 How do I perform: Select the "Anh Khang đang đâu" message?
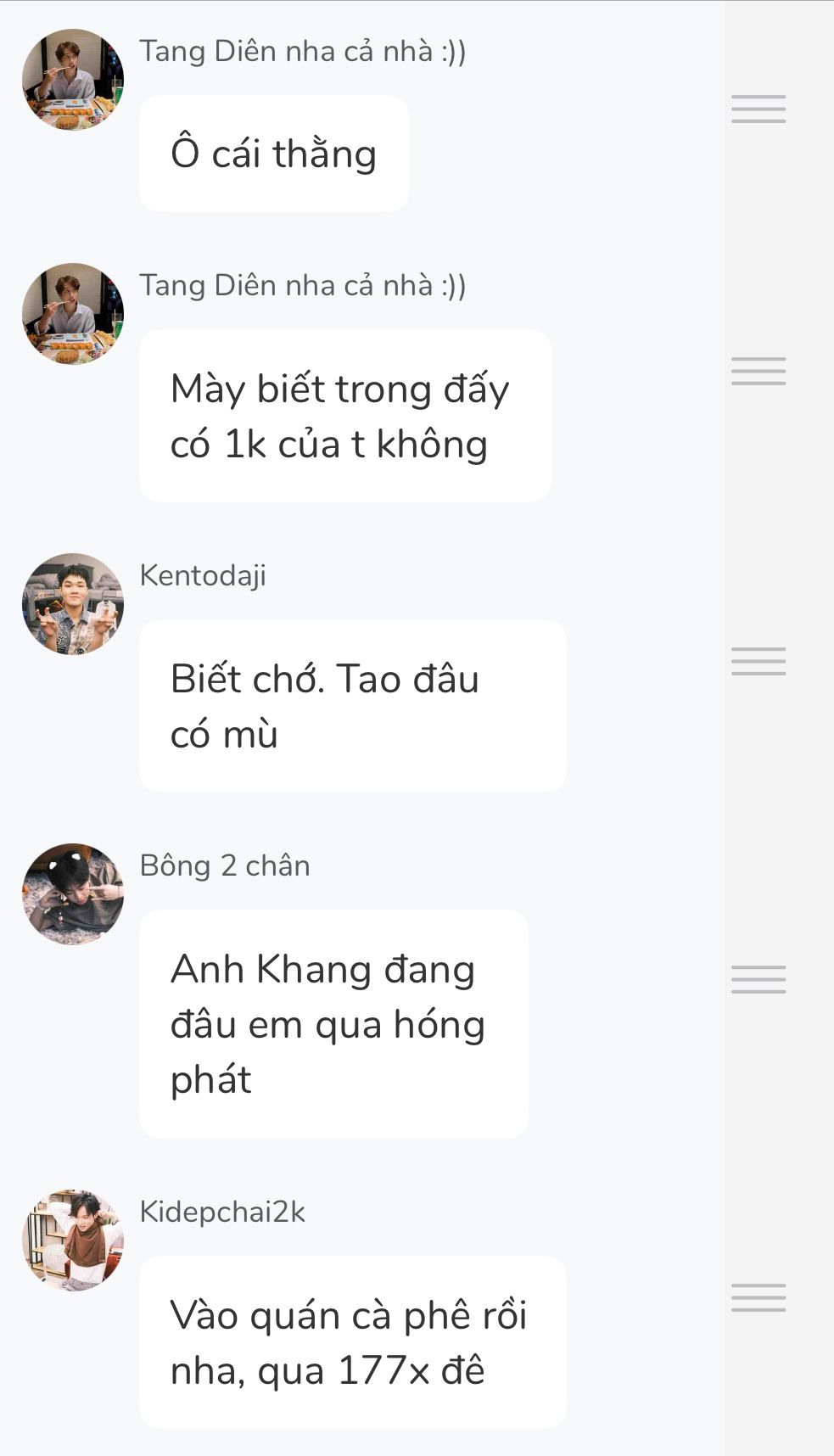point(333,1023)
